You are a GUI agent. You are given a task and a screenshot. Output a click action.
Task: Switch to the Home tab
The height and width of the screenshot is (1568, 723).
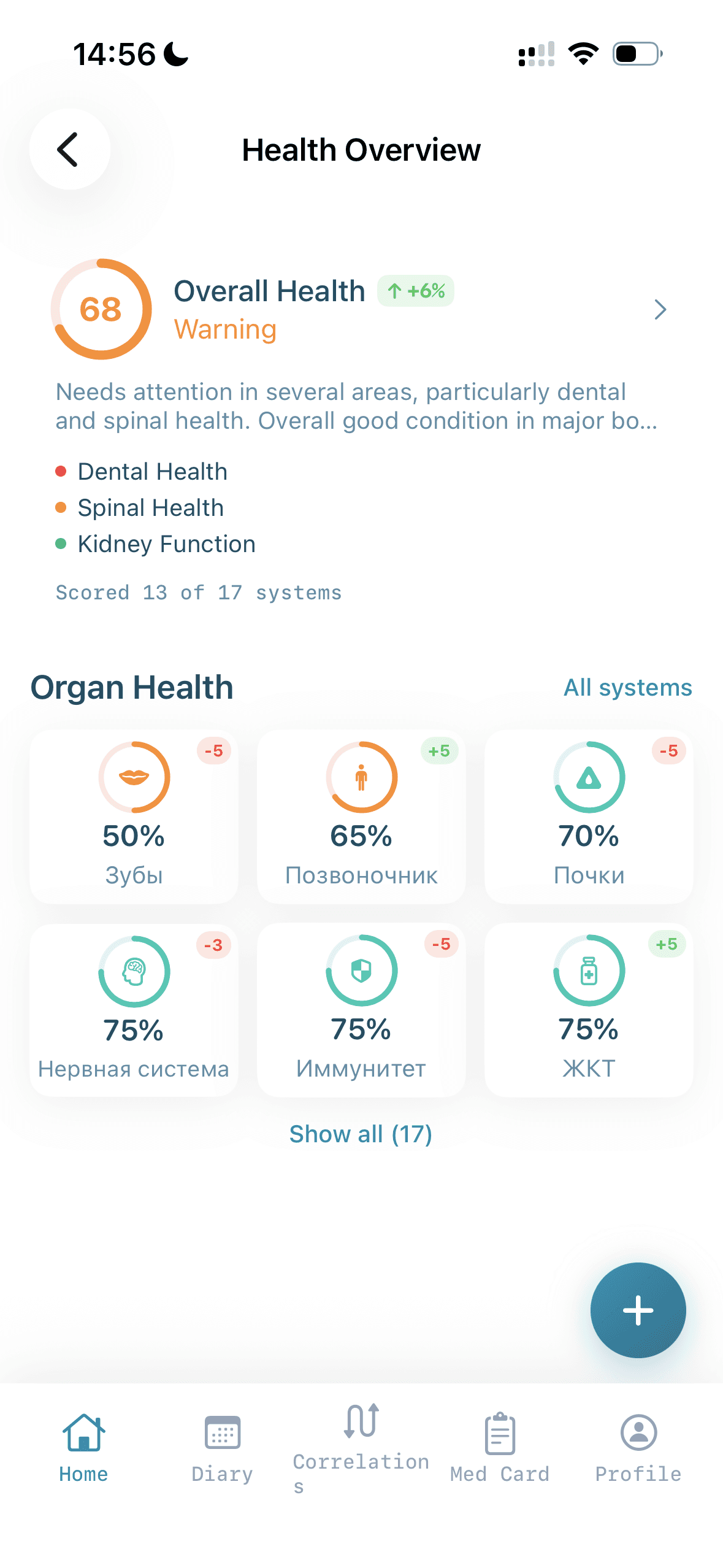(83, 1448)
